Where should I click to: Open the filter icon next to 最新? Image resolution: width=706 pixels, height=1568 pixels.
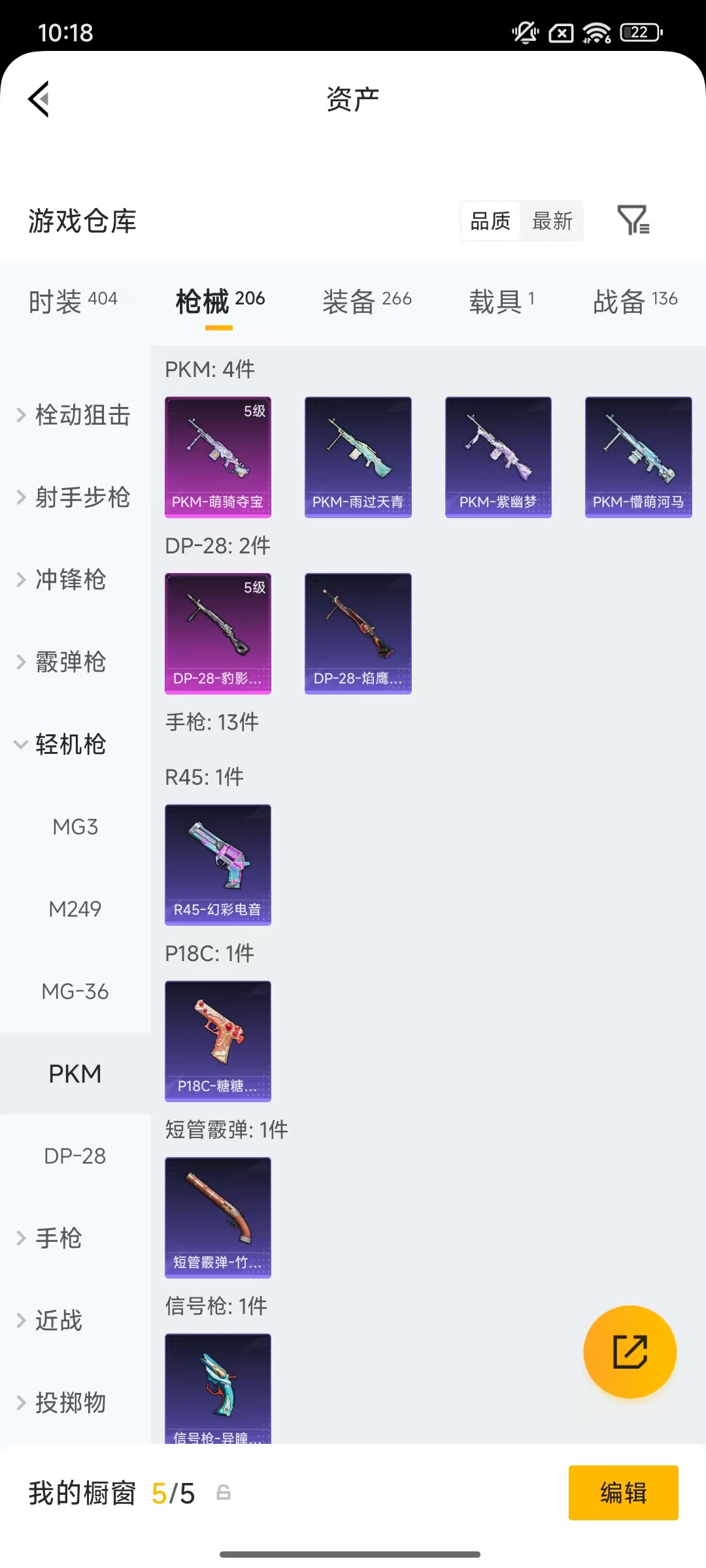[x=633, y=220]
